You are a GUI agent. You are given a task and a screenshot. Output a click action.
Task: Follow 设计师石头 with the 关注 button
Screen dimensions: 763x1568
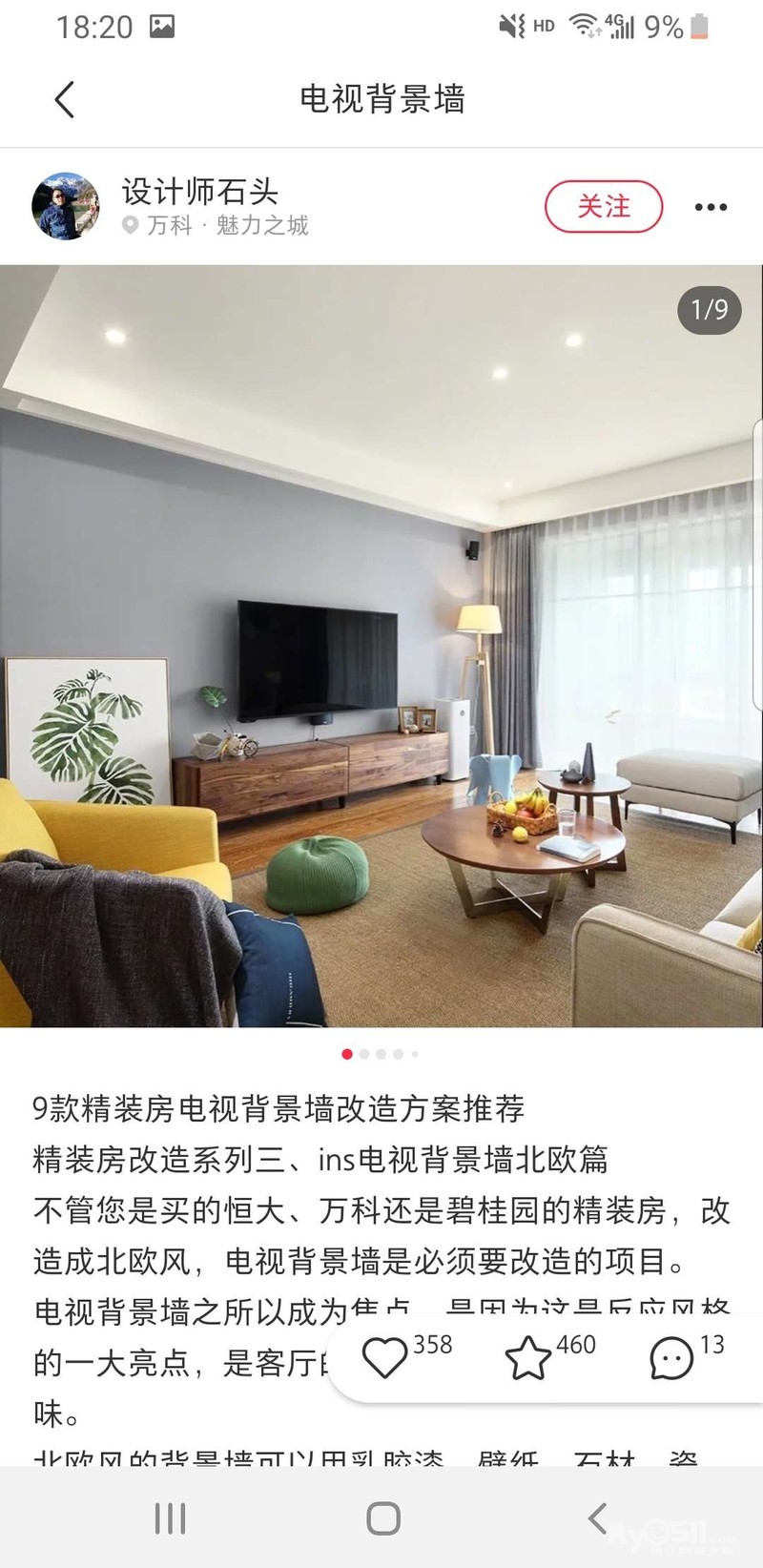coord(603,206)
